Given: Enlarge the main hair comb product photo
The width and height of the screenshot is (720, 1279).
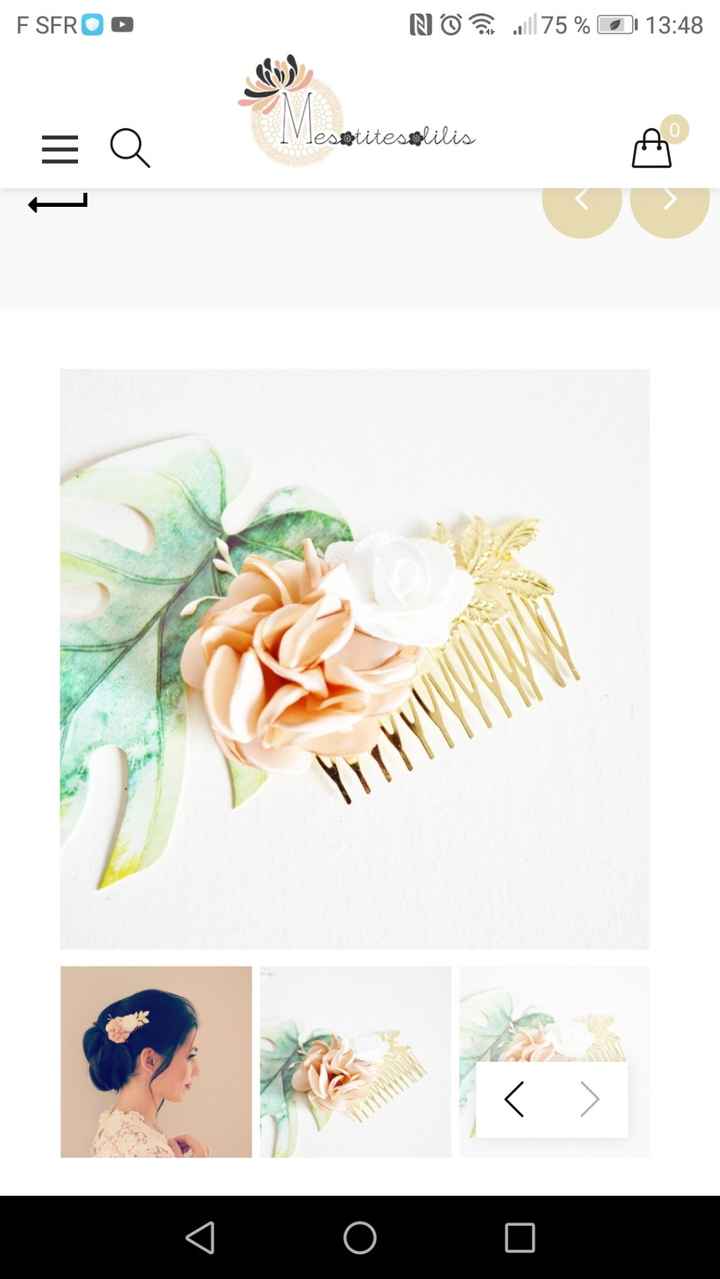Looking at the screenshot, I should click(x=355, y=658).
